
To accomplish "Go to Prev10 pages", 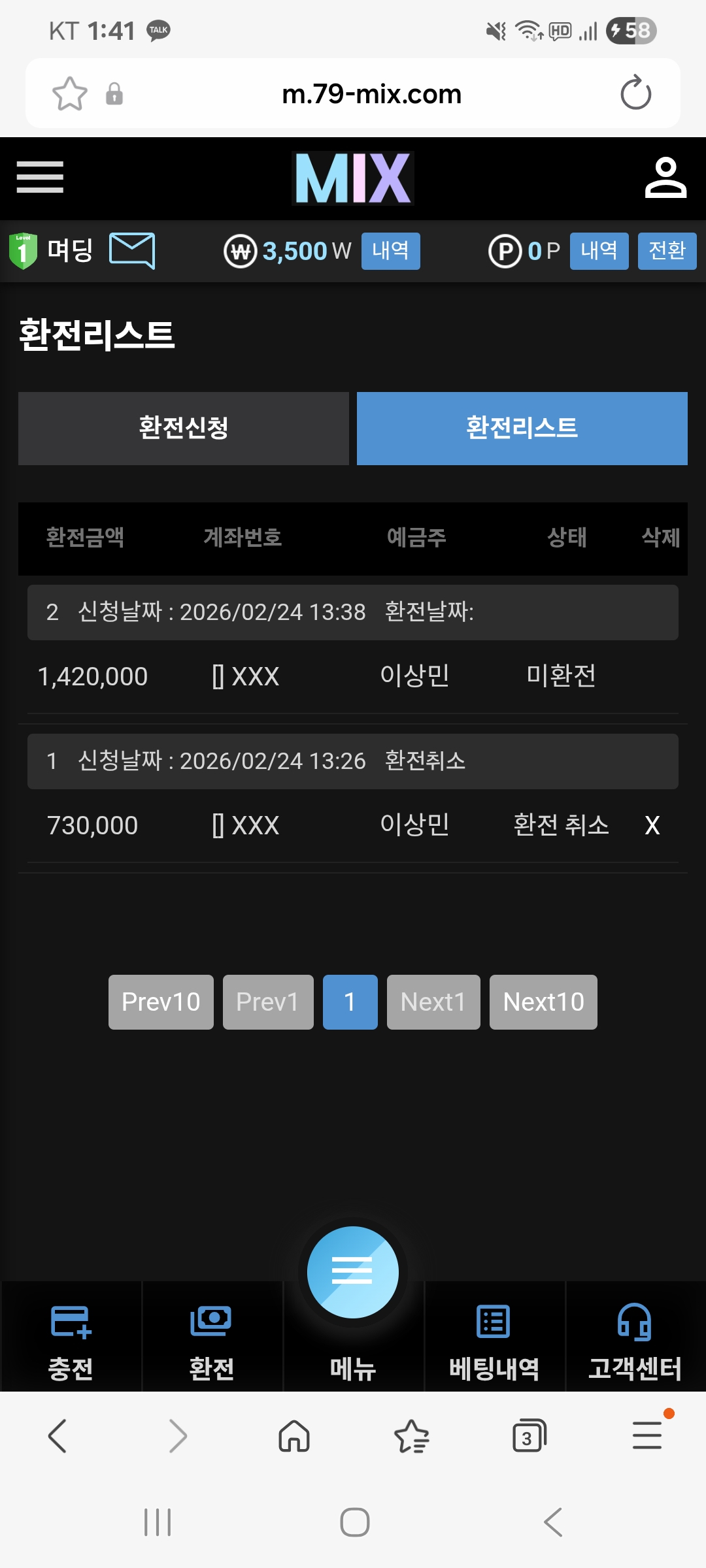I will pos(161,1002).
